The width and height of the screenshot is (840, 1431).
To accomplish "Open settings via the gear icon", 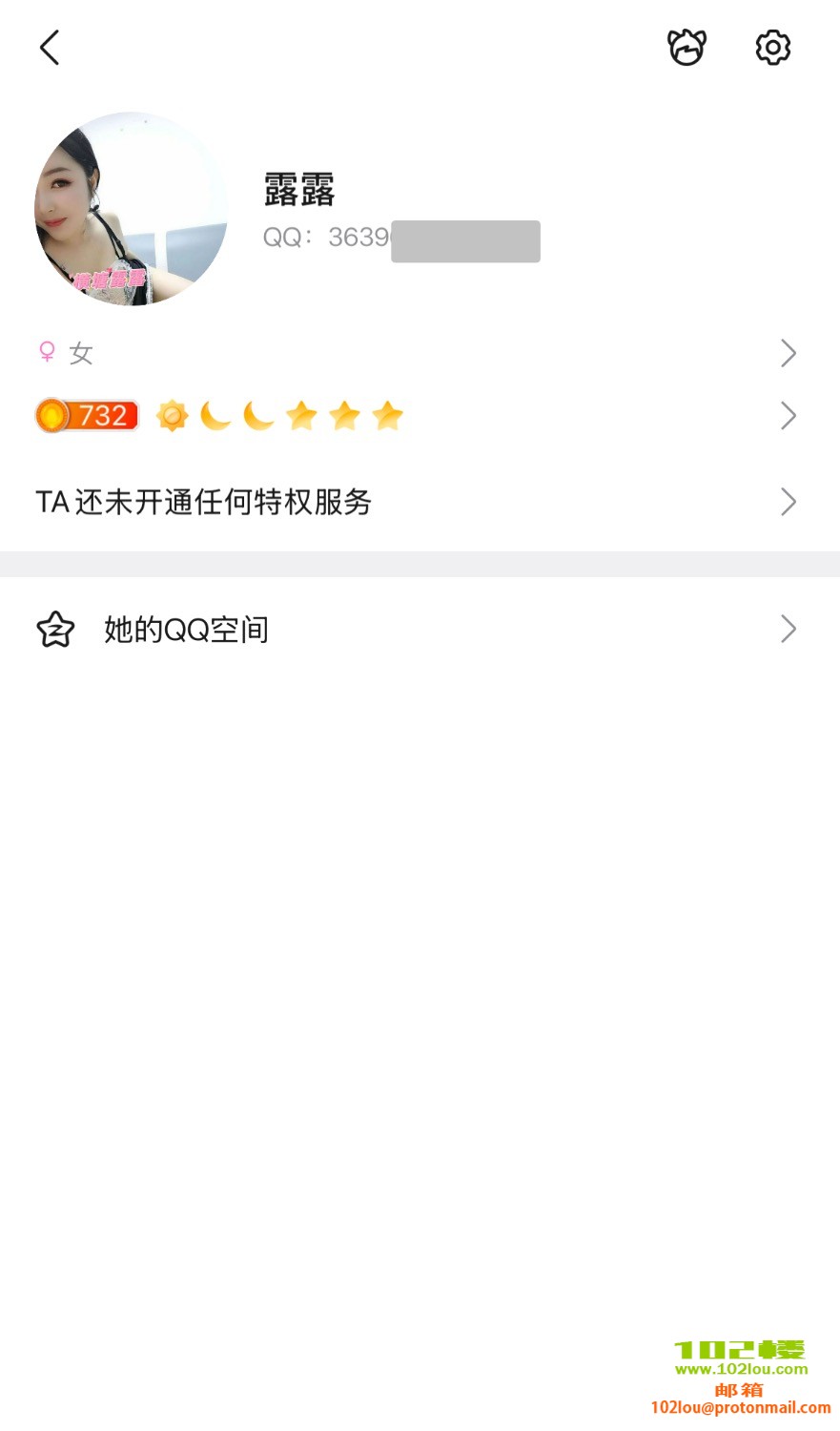I will tap(772, 48).
